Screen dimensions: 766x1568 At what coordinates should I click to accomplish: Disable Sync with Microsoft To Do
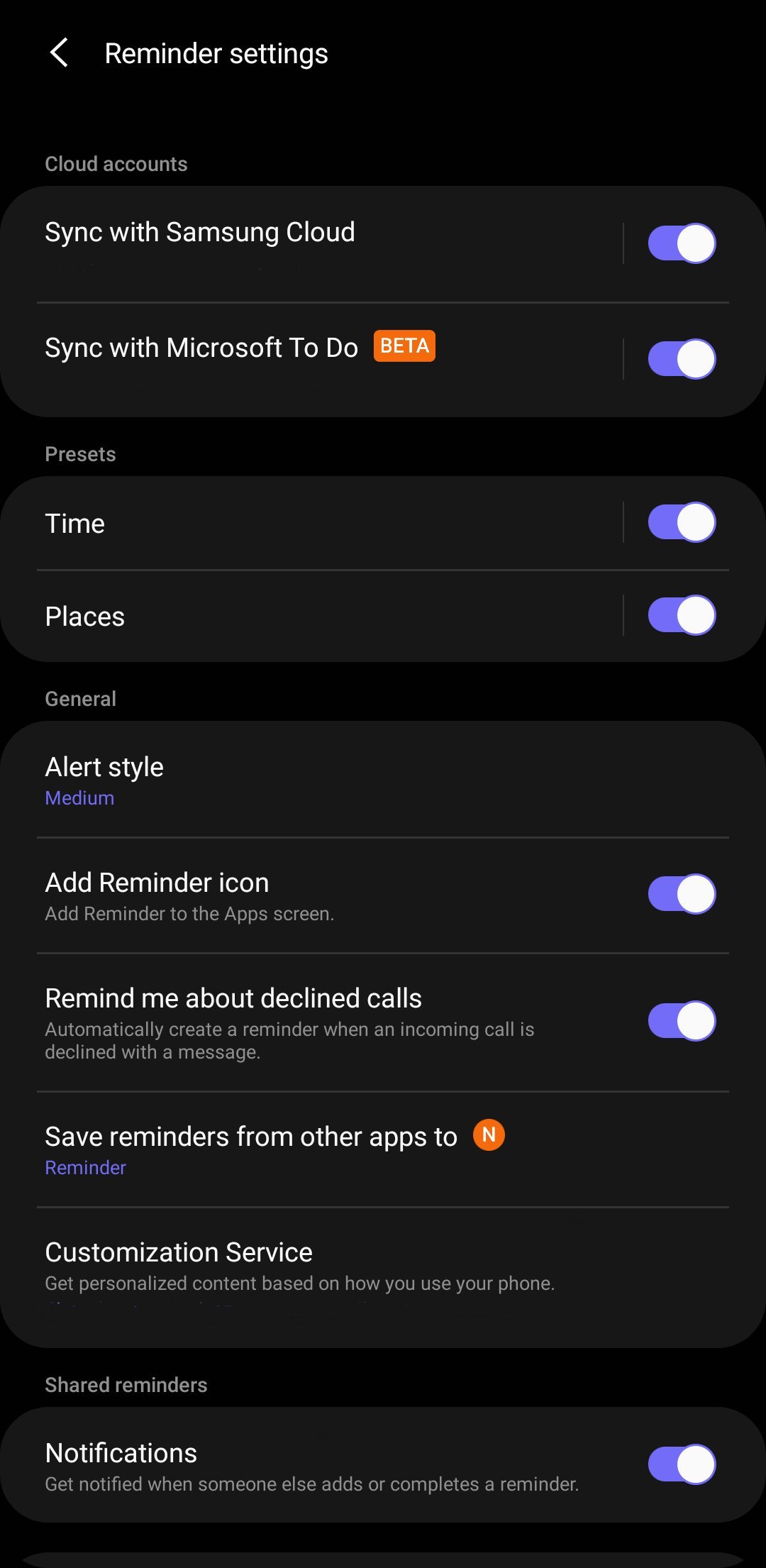[680, 358]
